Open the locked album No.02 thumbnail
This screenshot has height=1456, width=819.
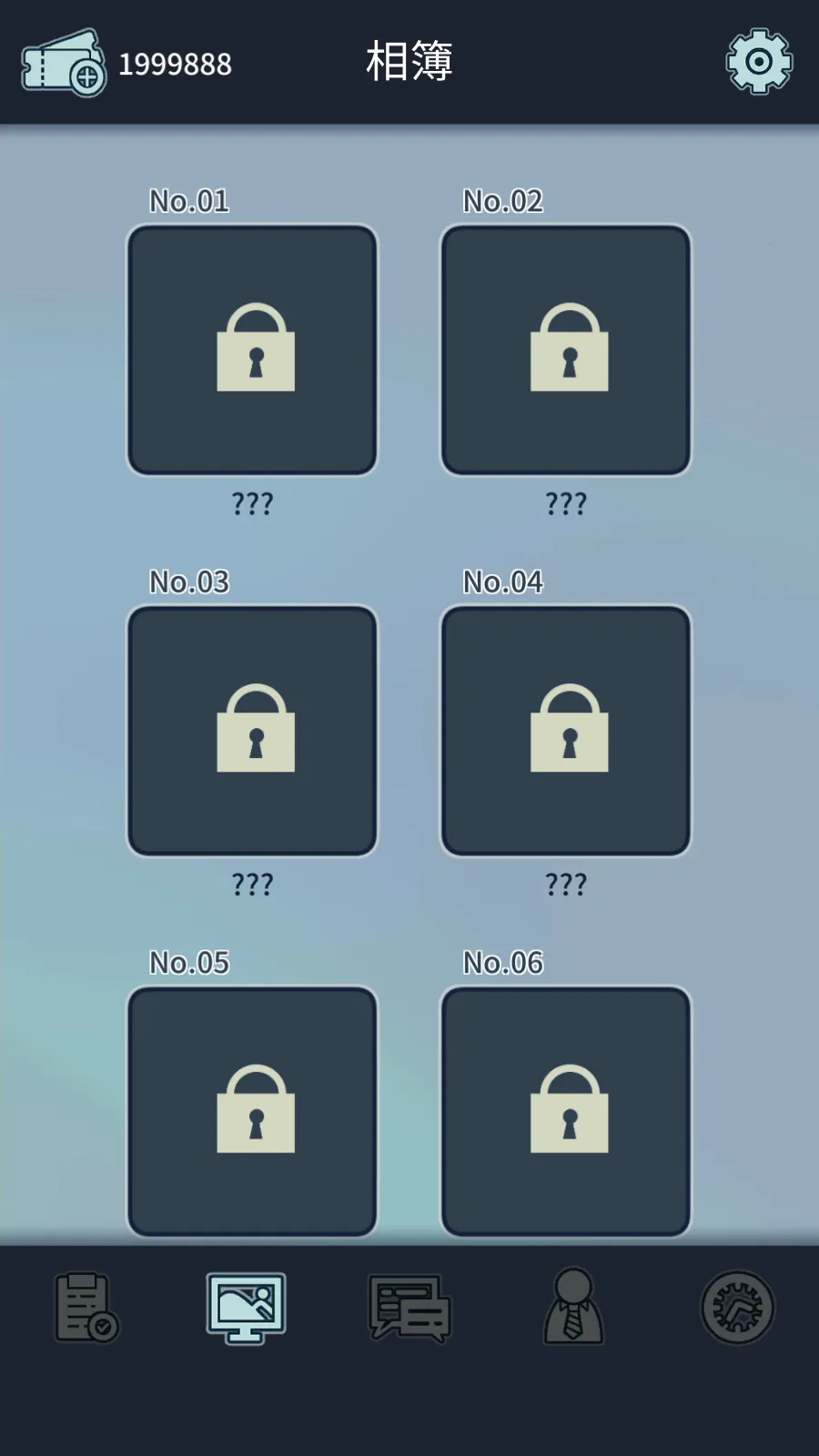pyautogui.click(x=568, y=350)
